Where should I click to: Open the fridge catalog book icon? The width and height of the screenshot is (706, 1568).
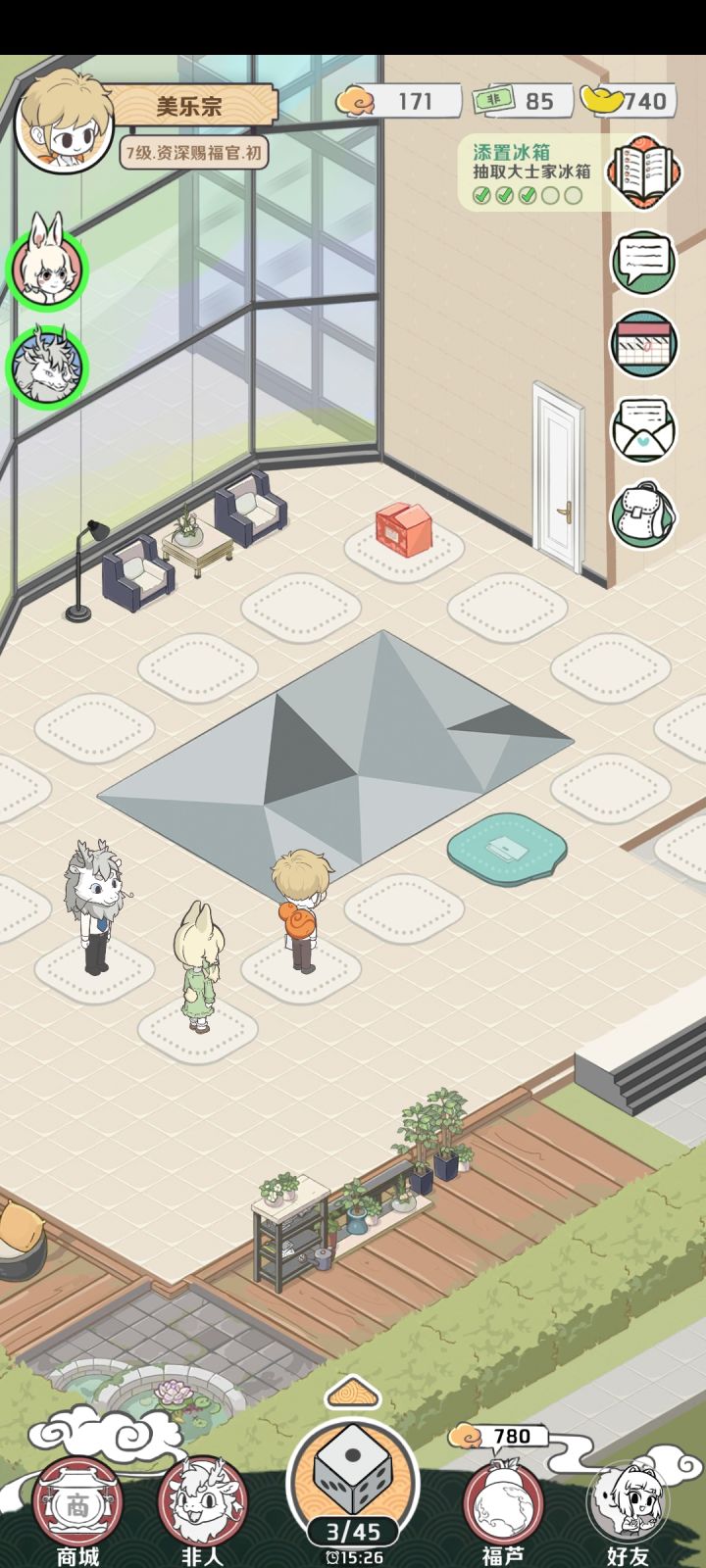click(642, 173)
